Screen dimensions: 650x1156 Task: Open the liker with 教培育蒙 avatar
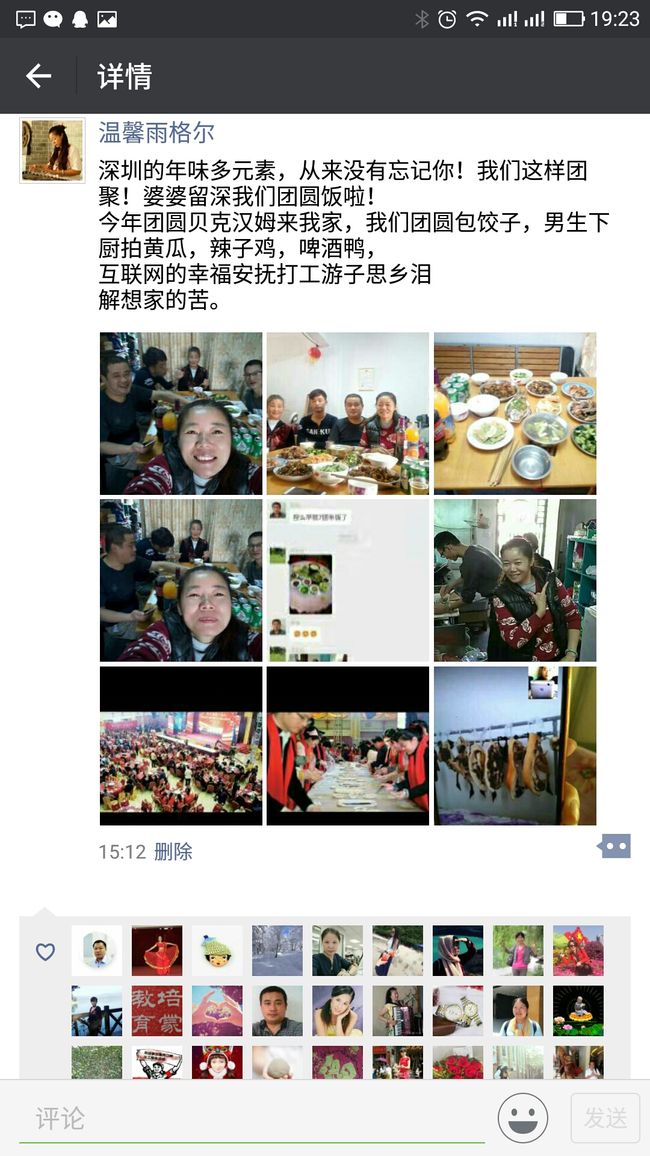(x=157, y=1011)
